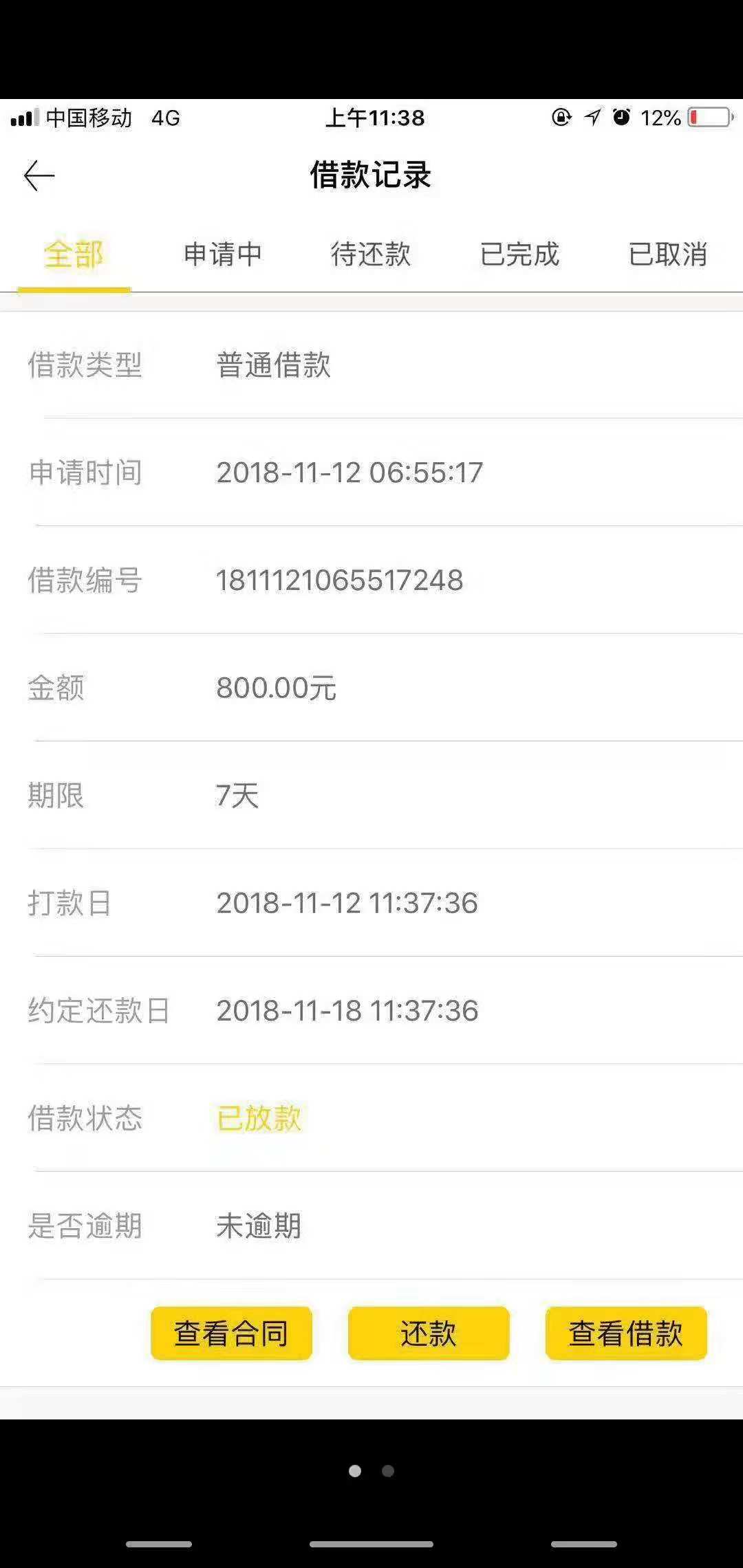
Task: Go back using the arrow icon
Action: click(39, 175)
